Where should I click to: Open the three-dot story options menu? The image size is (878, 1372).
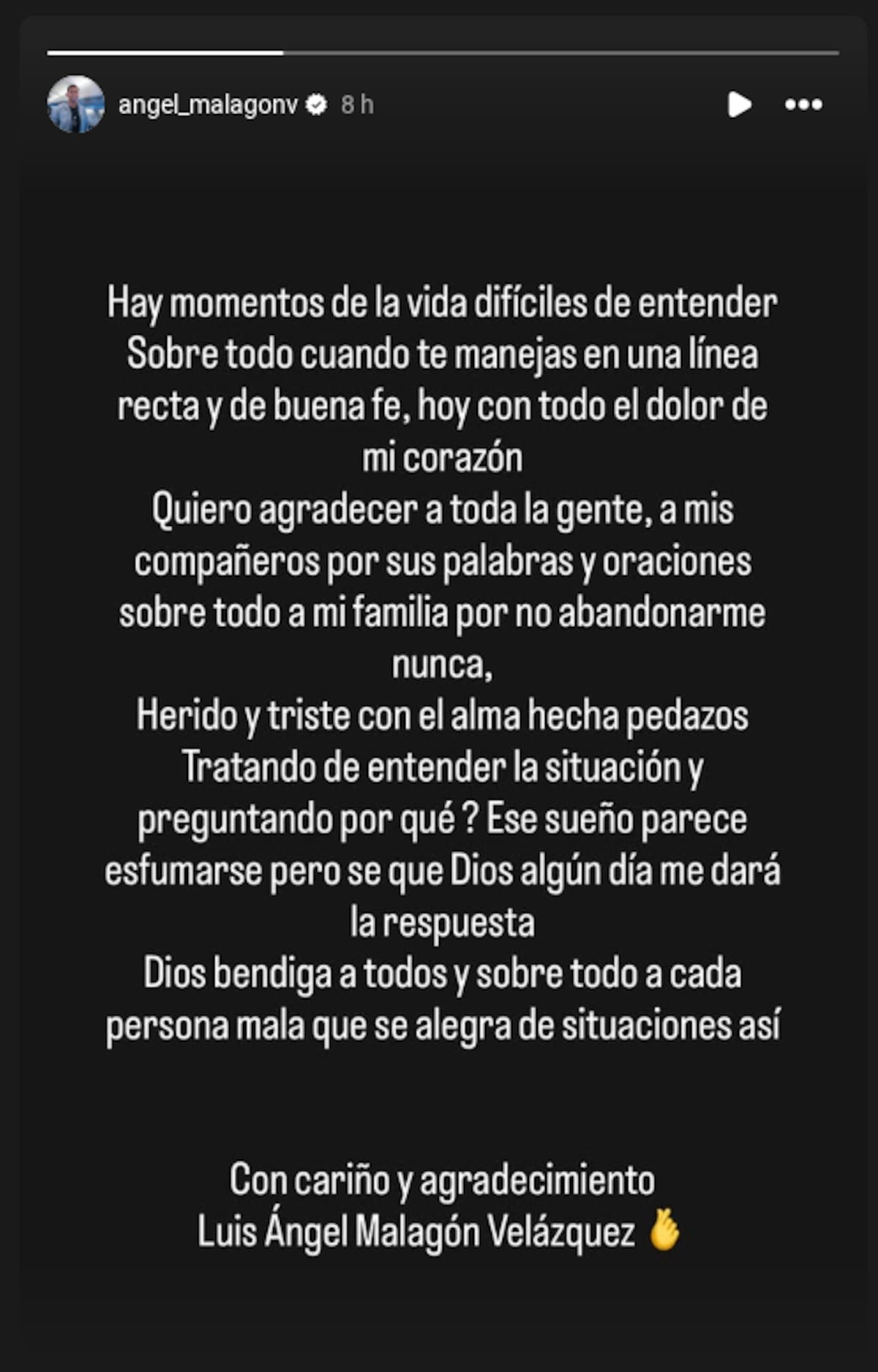805,105
